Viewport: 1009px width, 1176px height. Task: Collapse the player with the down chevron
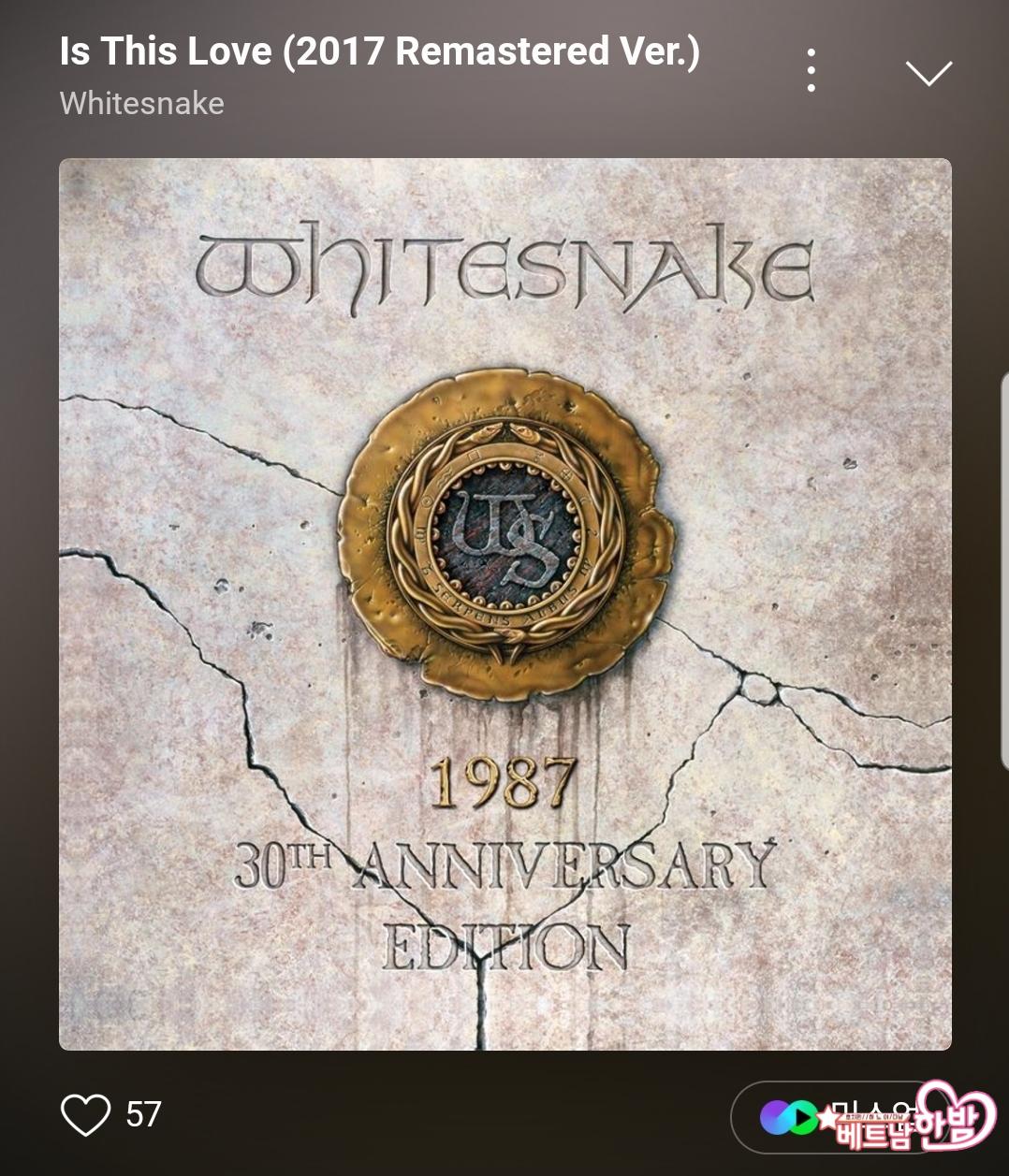(x=929, y=72)
